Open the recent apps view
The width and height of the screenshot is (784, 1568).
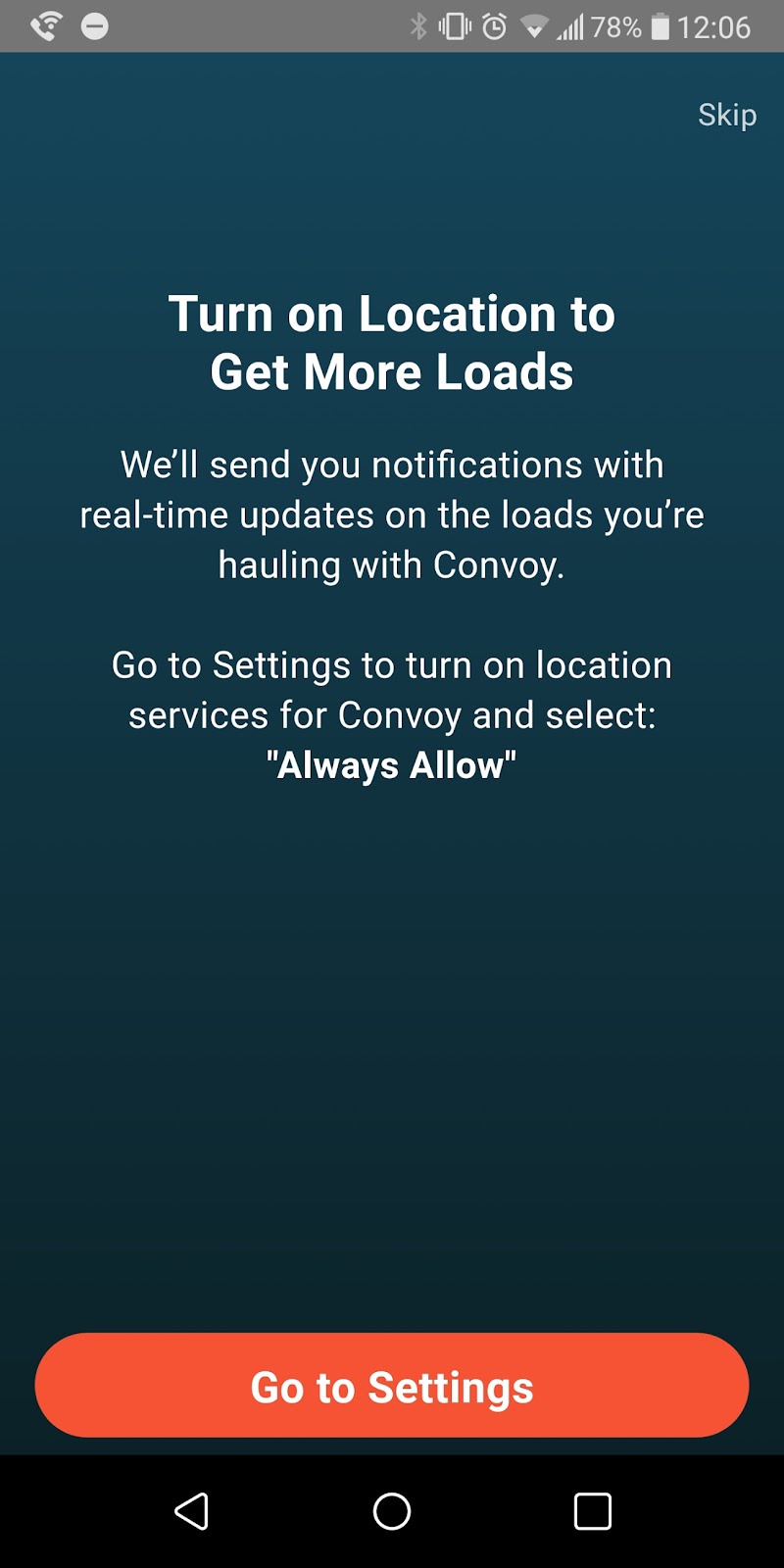click(592, 1511)
